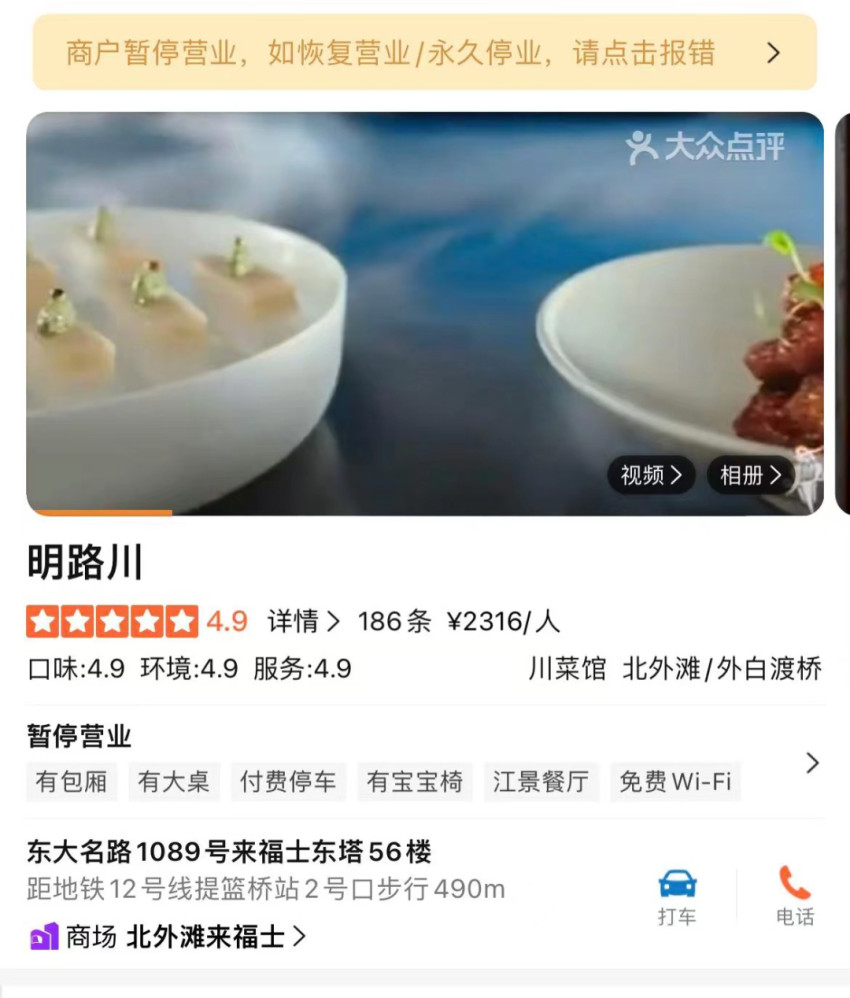Expand the 暂停营业 status section chevron
The image size is (850, 998).
click(811, 763)
